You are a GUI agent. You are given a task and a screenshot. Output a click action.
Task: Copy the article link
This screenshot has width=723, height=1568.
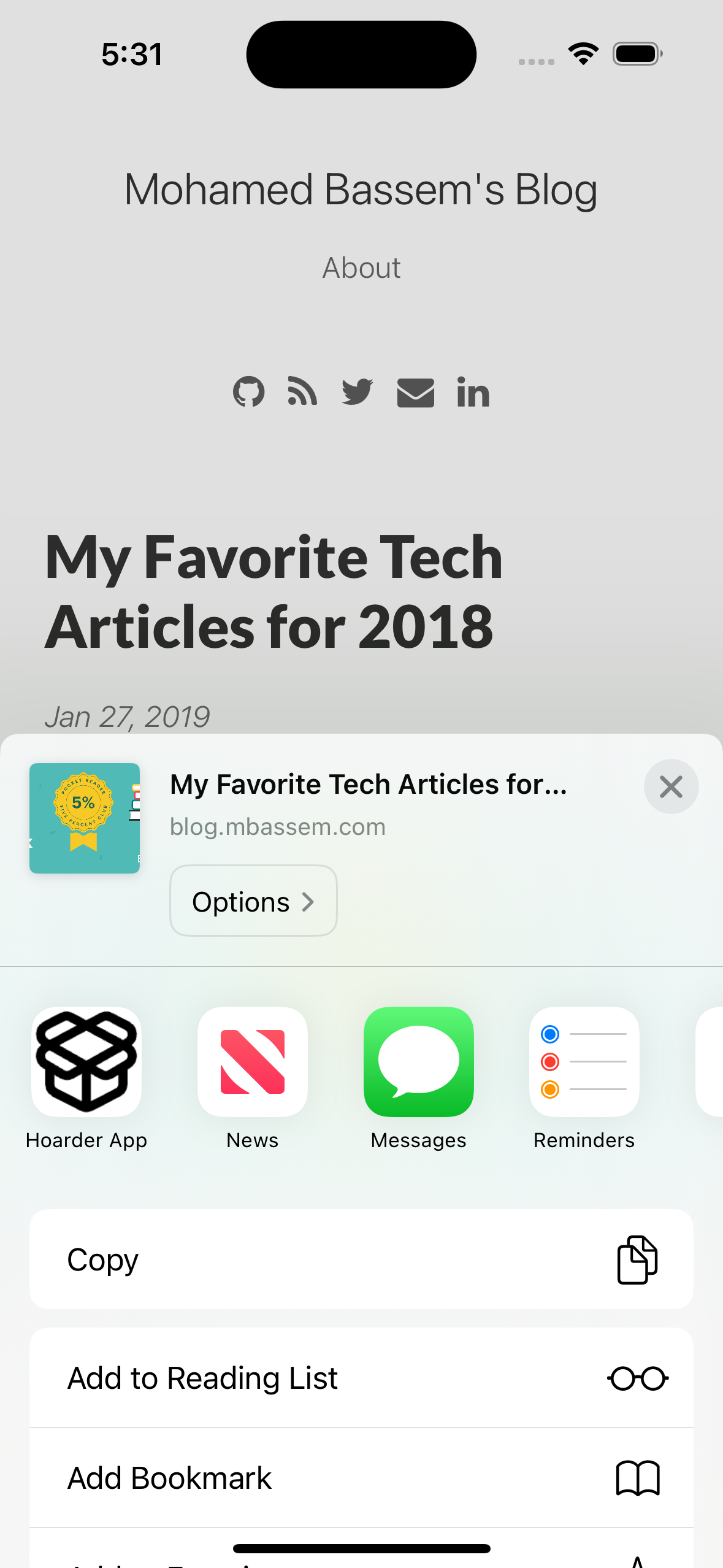361,1259
